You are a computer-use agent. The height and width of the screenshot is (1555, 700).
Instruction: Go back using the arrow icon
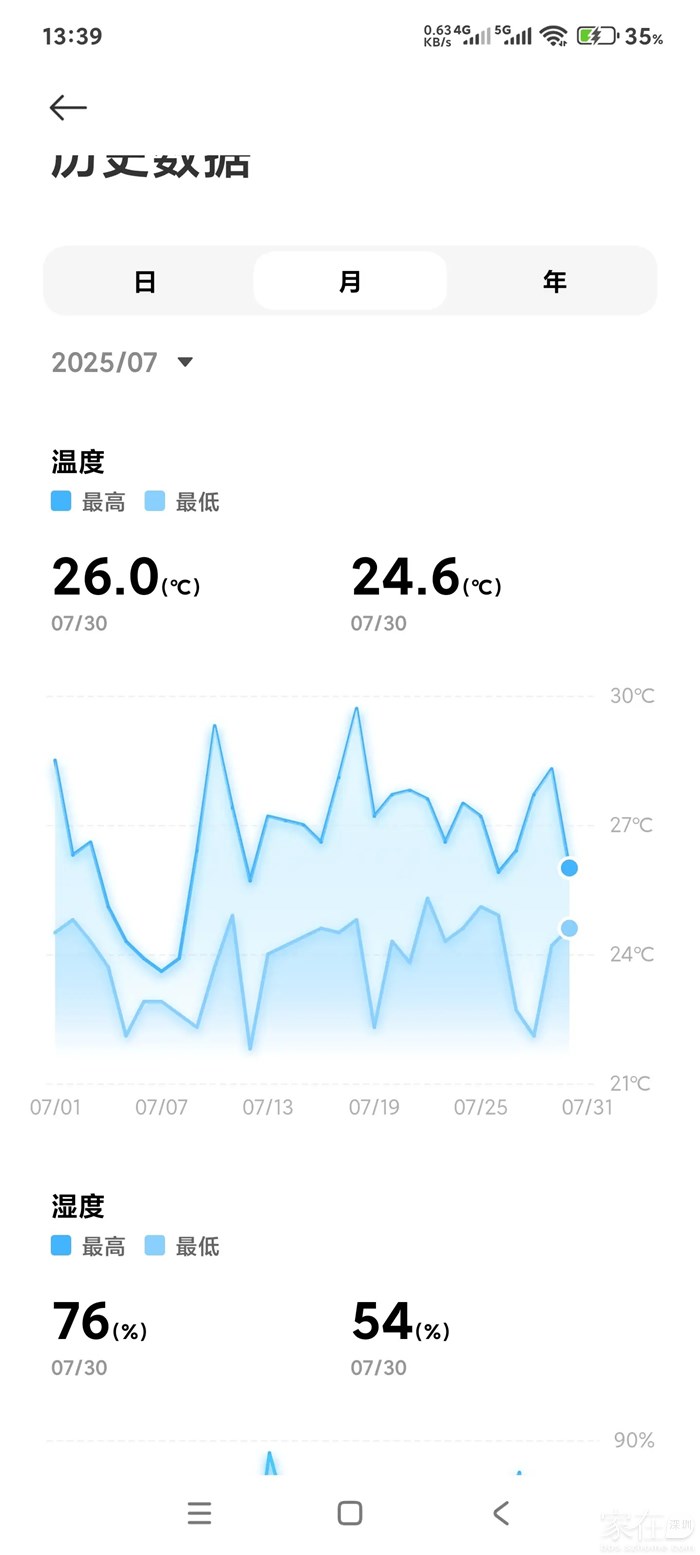[x=68, y=108]
